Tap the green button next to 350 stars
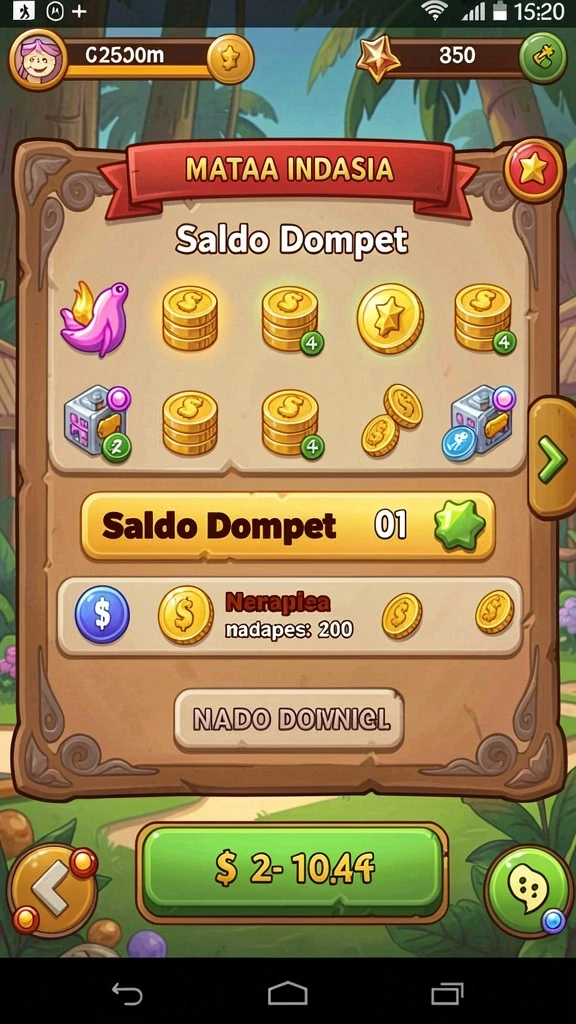The height and width of the screenshot is (1024, 576). pyautogui.click(x=543, y=58)
